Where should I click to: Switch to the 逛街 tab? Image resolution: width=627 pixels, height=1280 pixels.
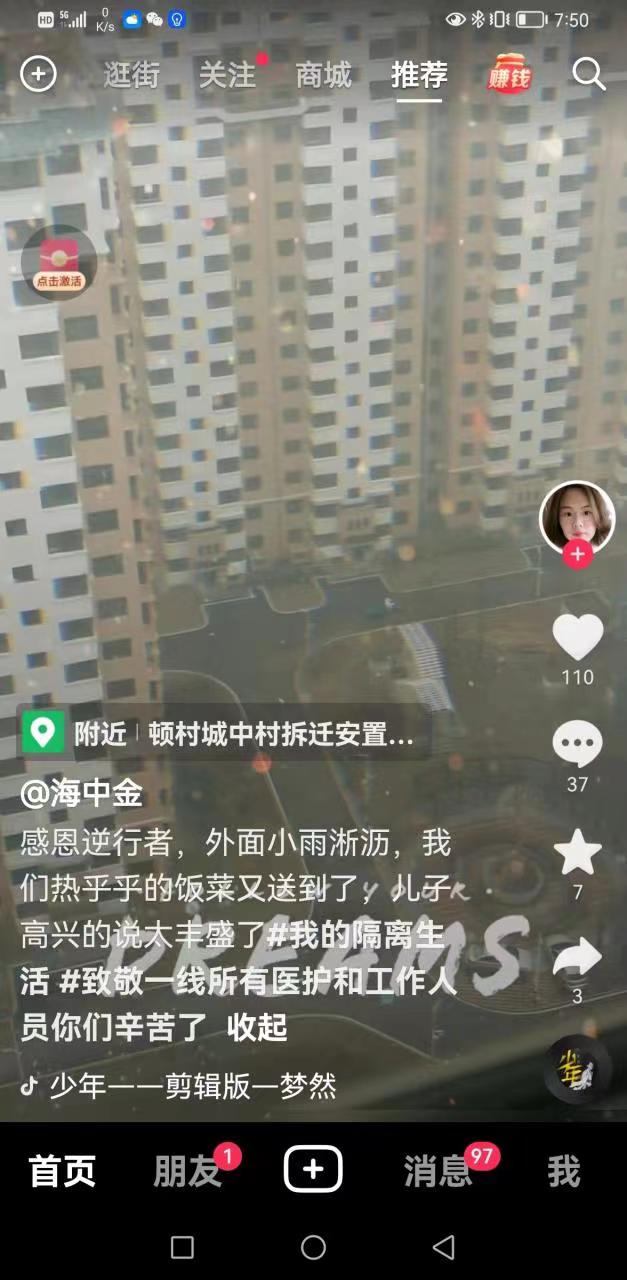point(131,75)
